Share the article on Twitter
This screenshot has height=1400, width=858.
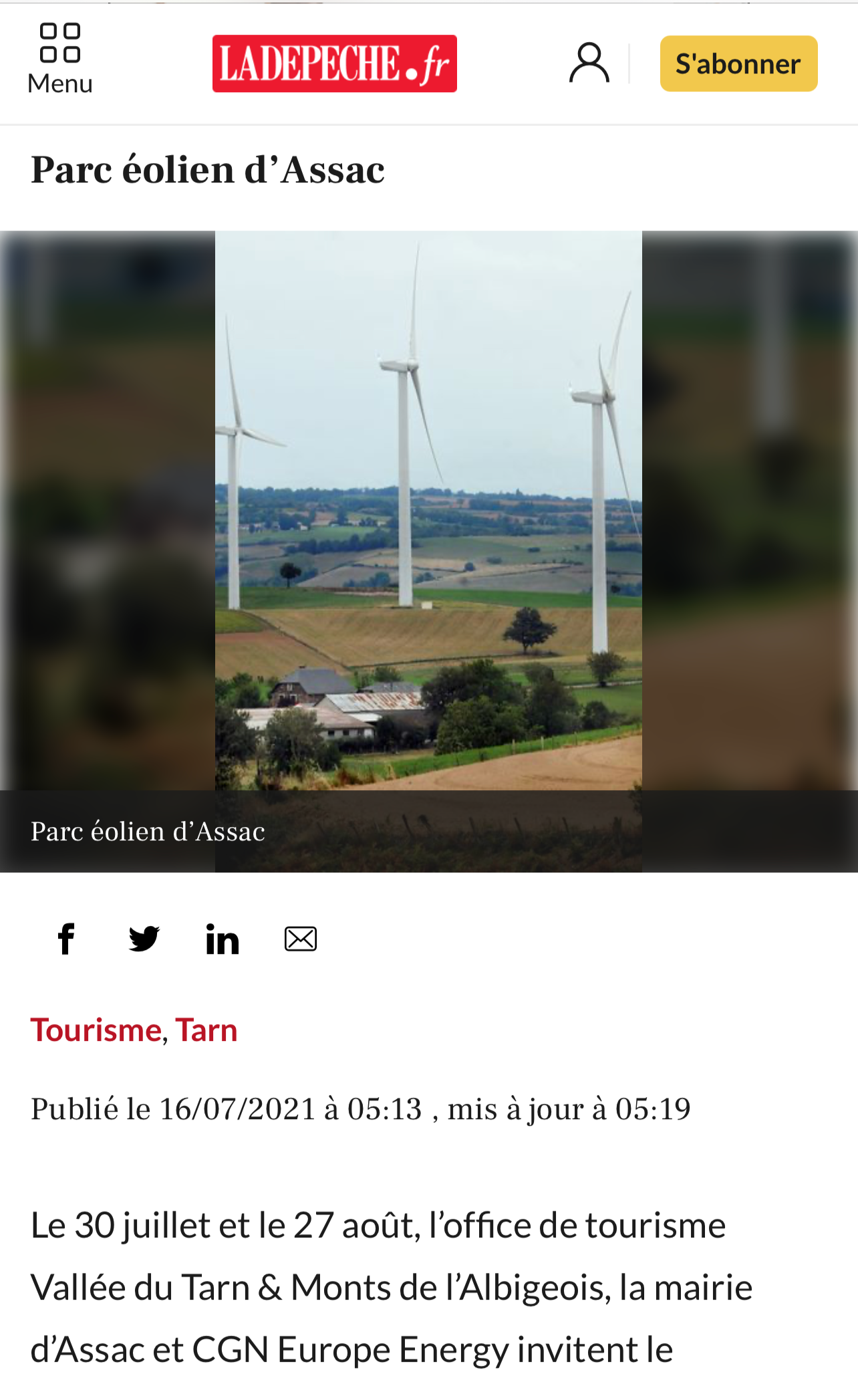[x=144, y=939]
